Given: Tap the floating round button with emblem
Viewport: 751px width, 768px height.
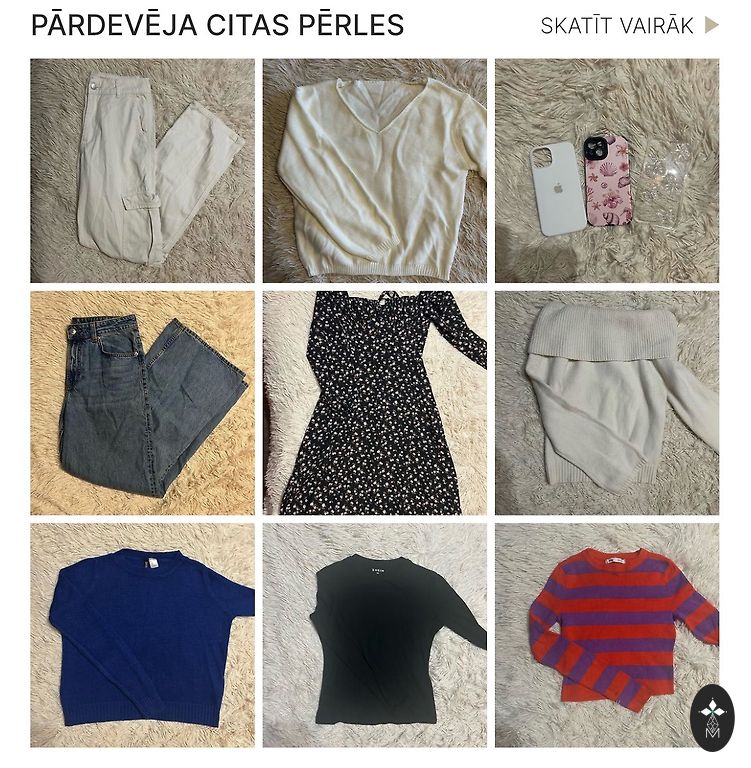Looking at the screenshot, I should pyautogui.click(x=712, y=717).
